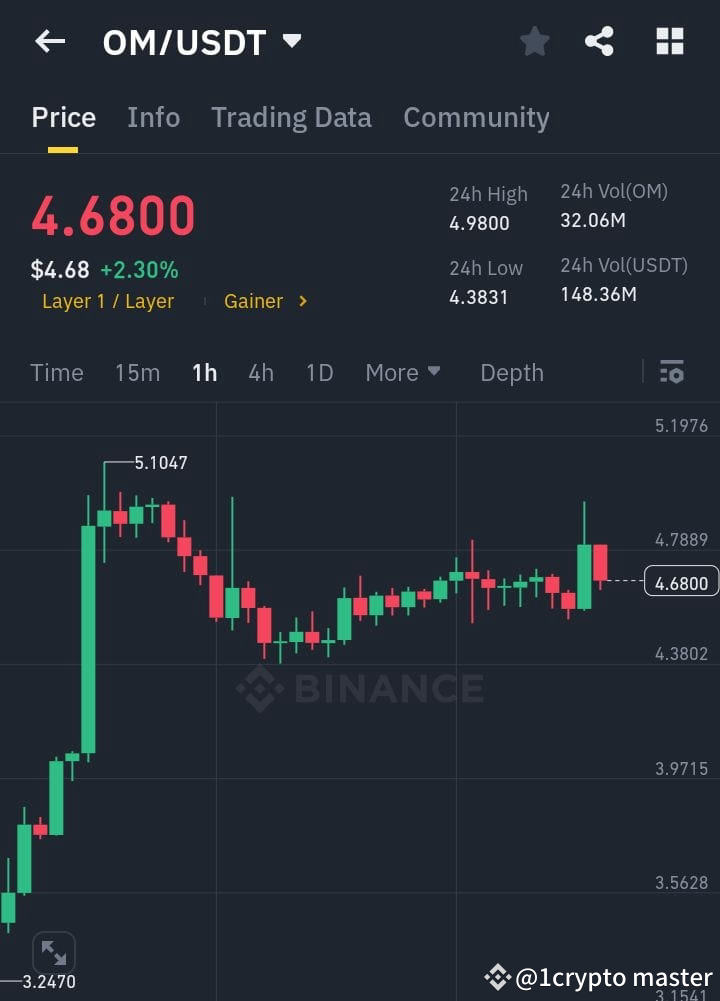
Task: Select the Time chart view
Action: tap(57, 372)
